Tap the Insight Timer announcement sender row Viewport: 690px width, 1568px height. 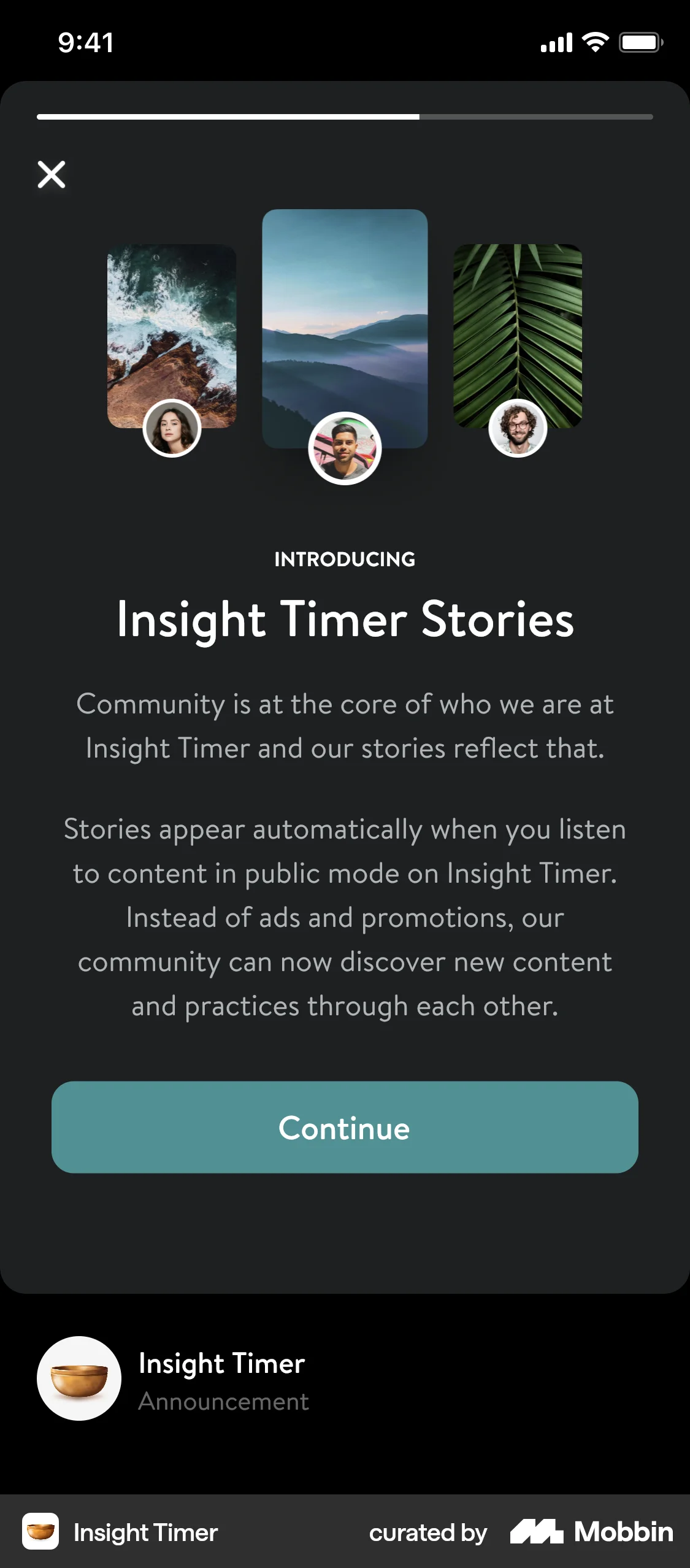[x=221, y=1378]
